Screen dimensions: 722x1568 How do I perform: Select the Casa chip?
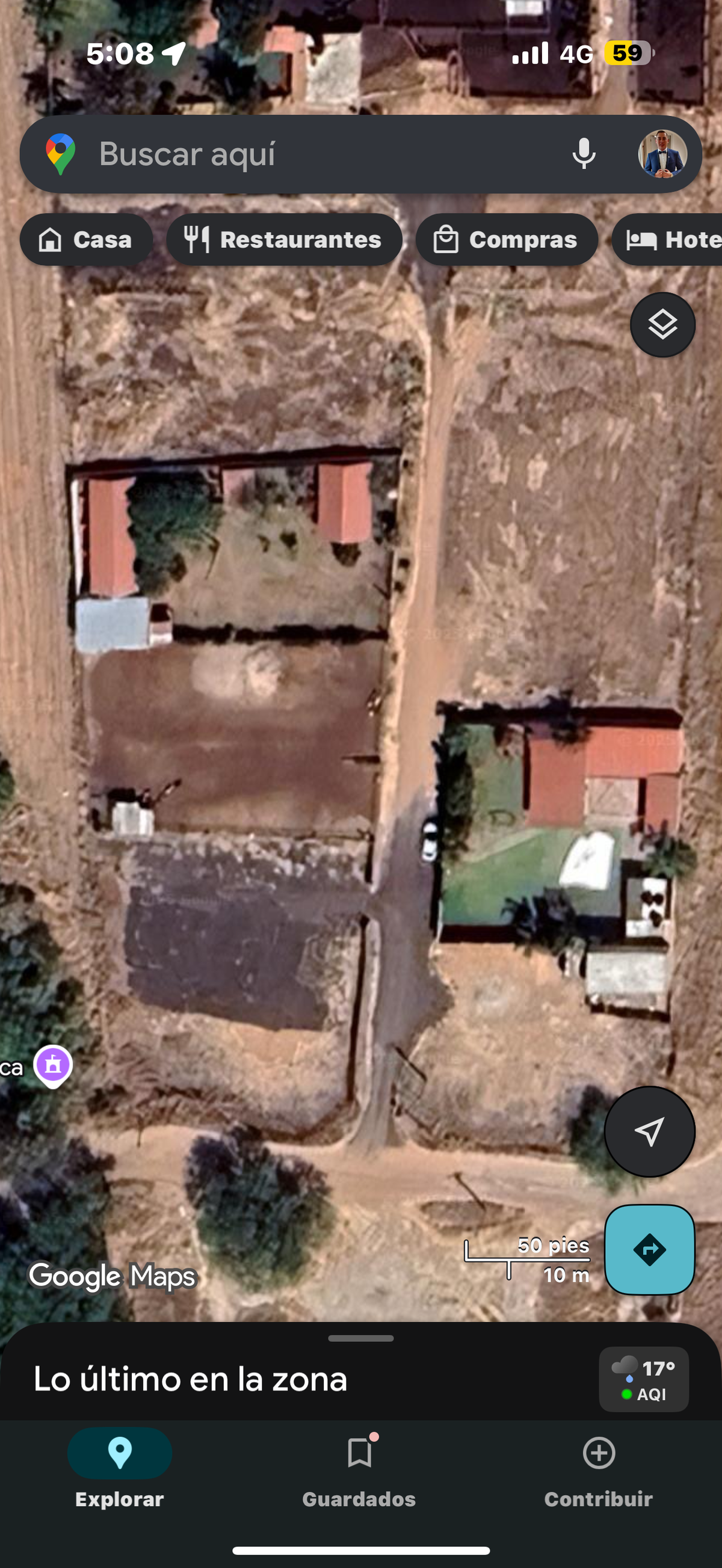point(86,240)
